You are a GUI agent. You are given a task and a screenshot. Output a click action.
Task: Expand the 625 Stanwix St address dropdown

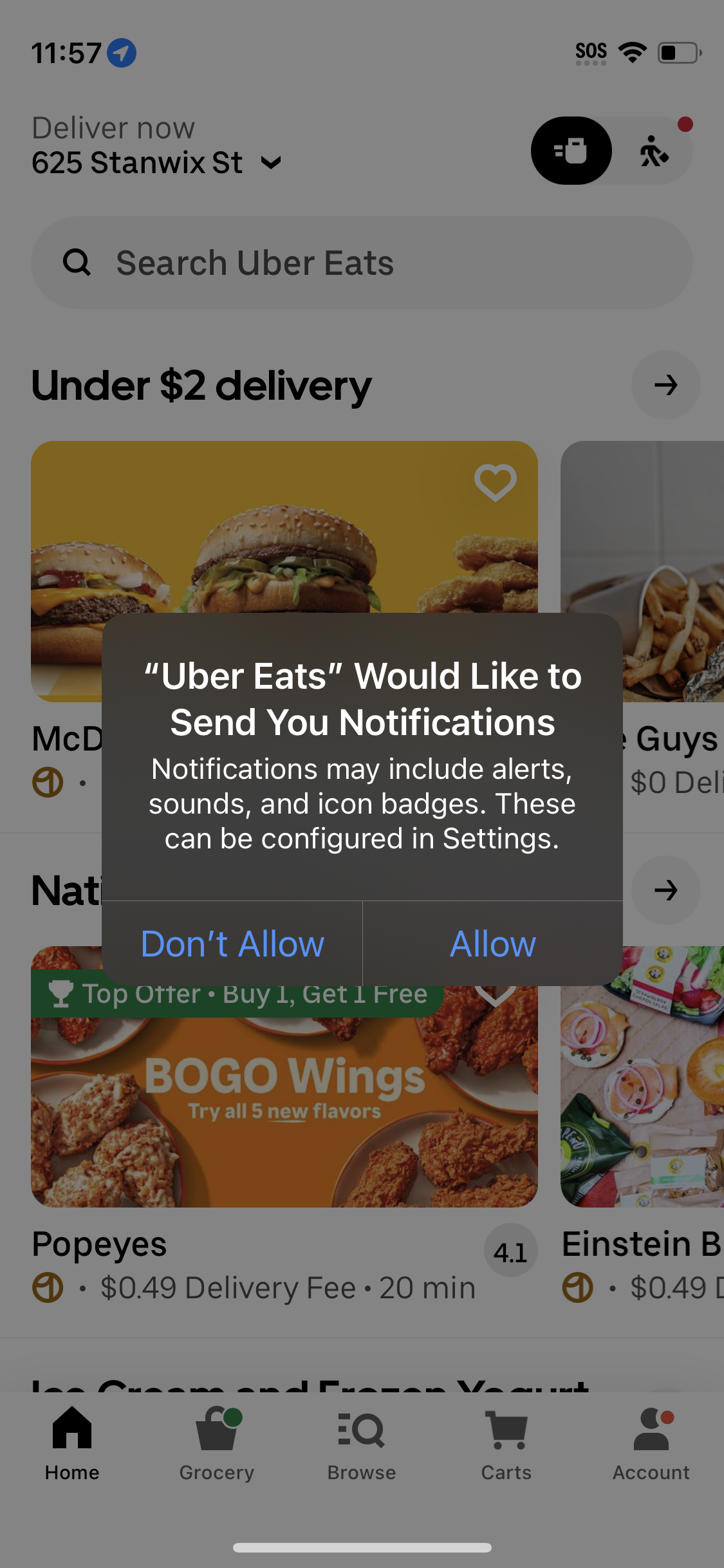pyautogui.click(x=270, y=163)
